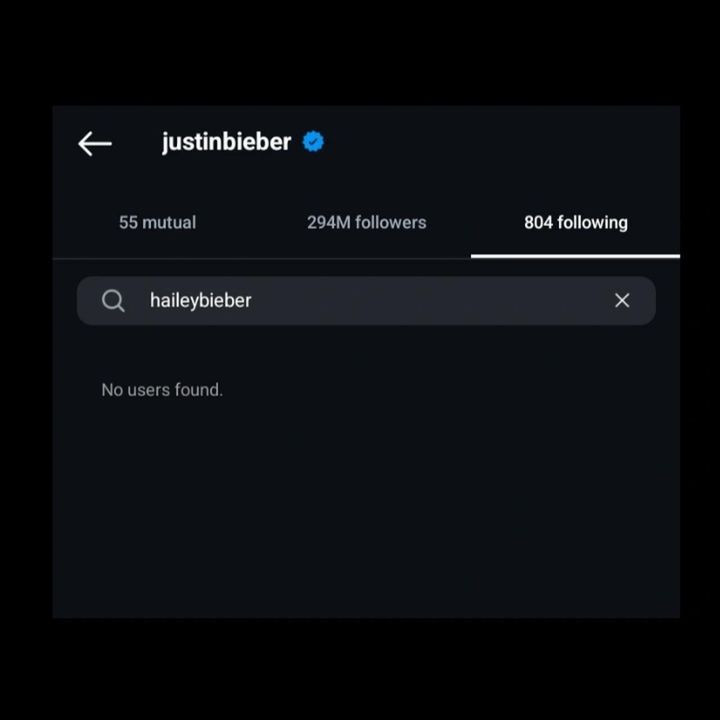Clear the search text with X

tap(622, 301)
